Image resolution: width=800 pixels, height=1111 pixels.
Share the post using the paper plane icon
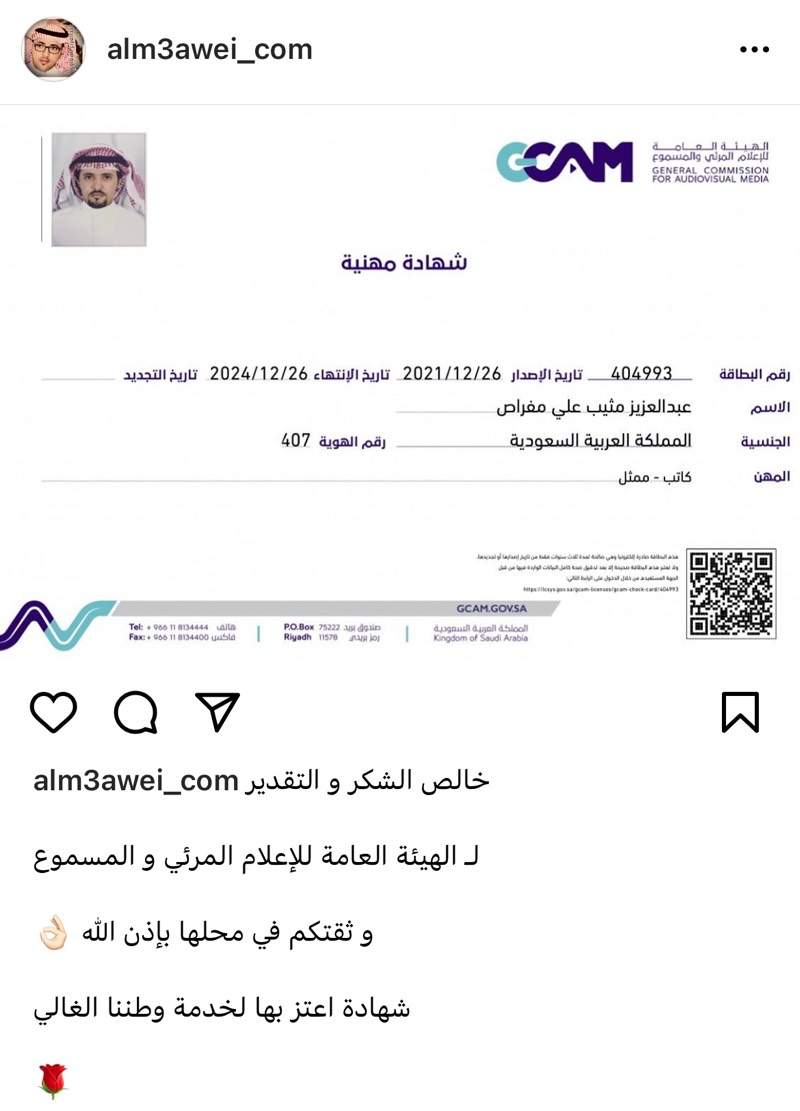click(217, 711)
